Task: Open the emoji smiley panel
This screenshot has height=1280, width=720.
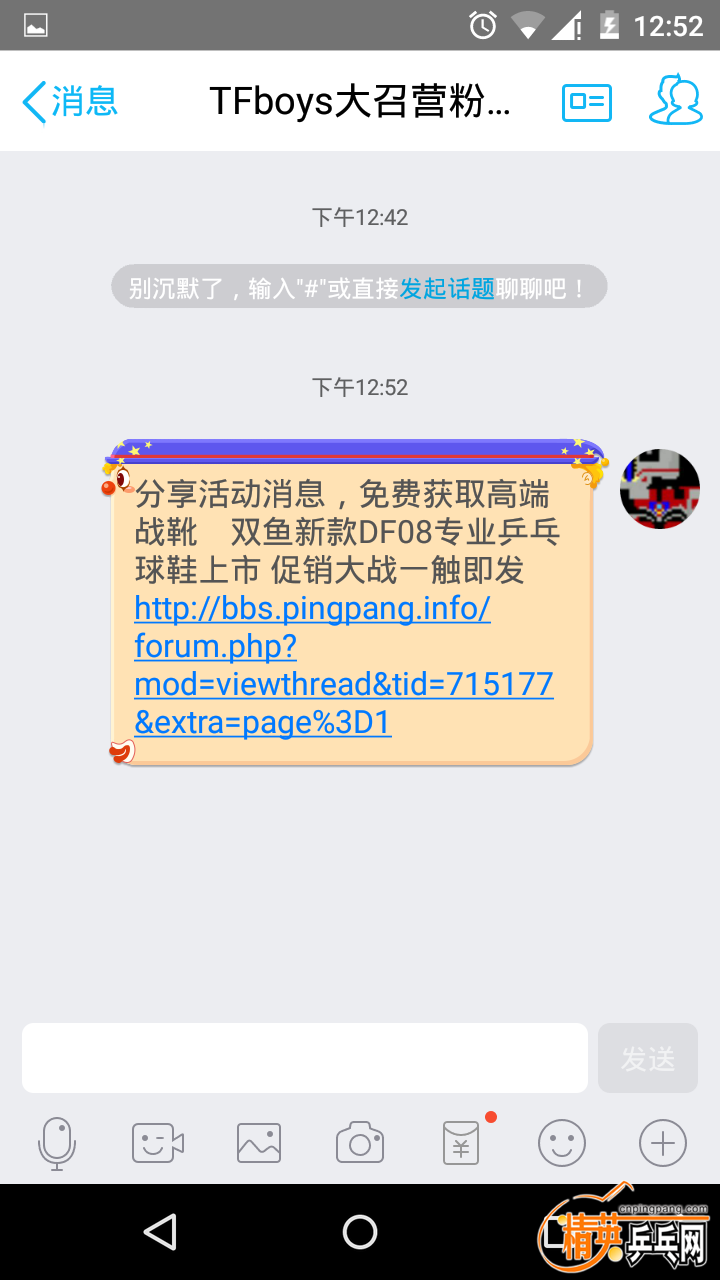Action: pos(562,1143)
